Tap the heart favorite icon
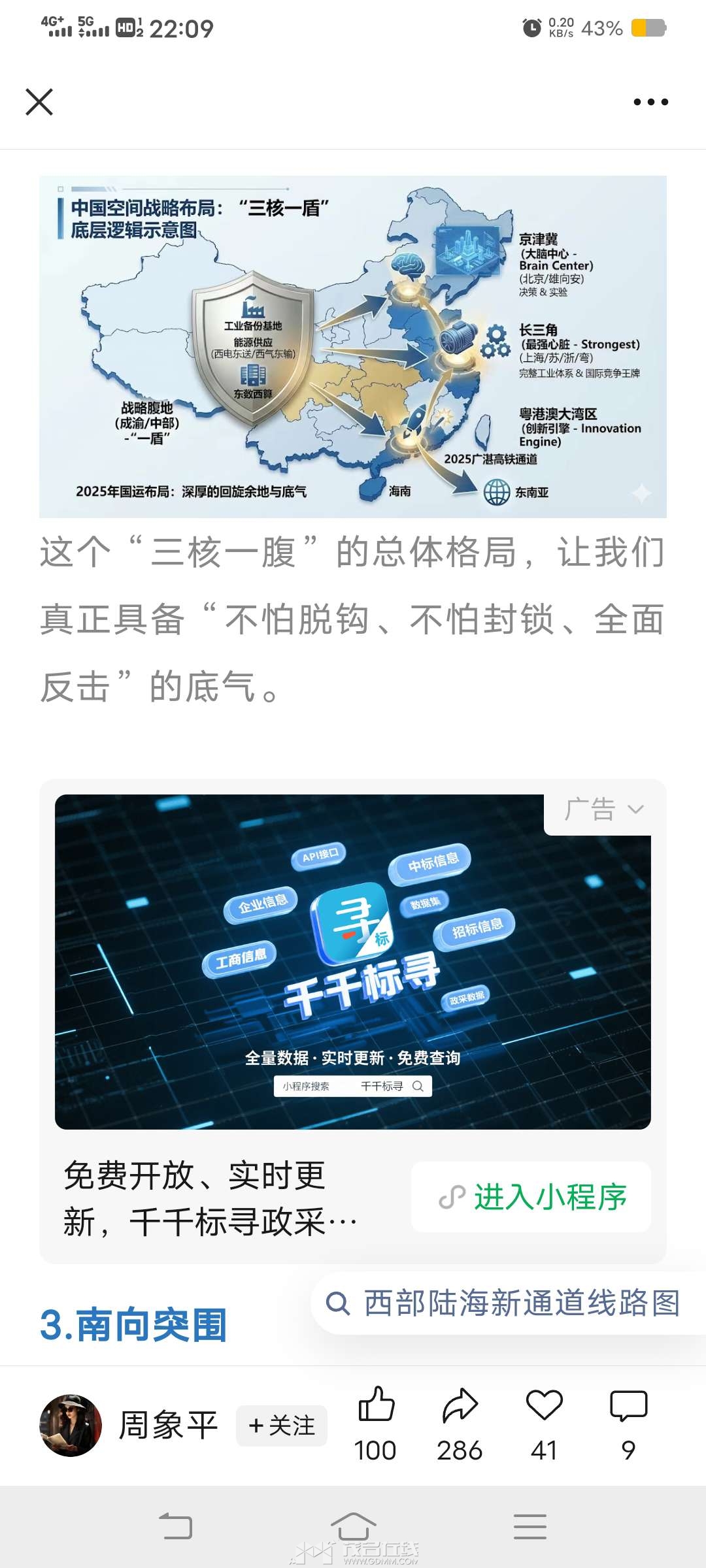The height and width of the screenshot is (1568, 706). pos(544,1405)
